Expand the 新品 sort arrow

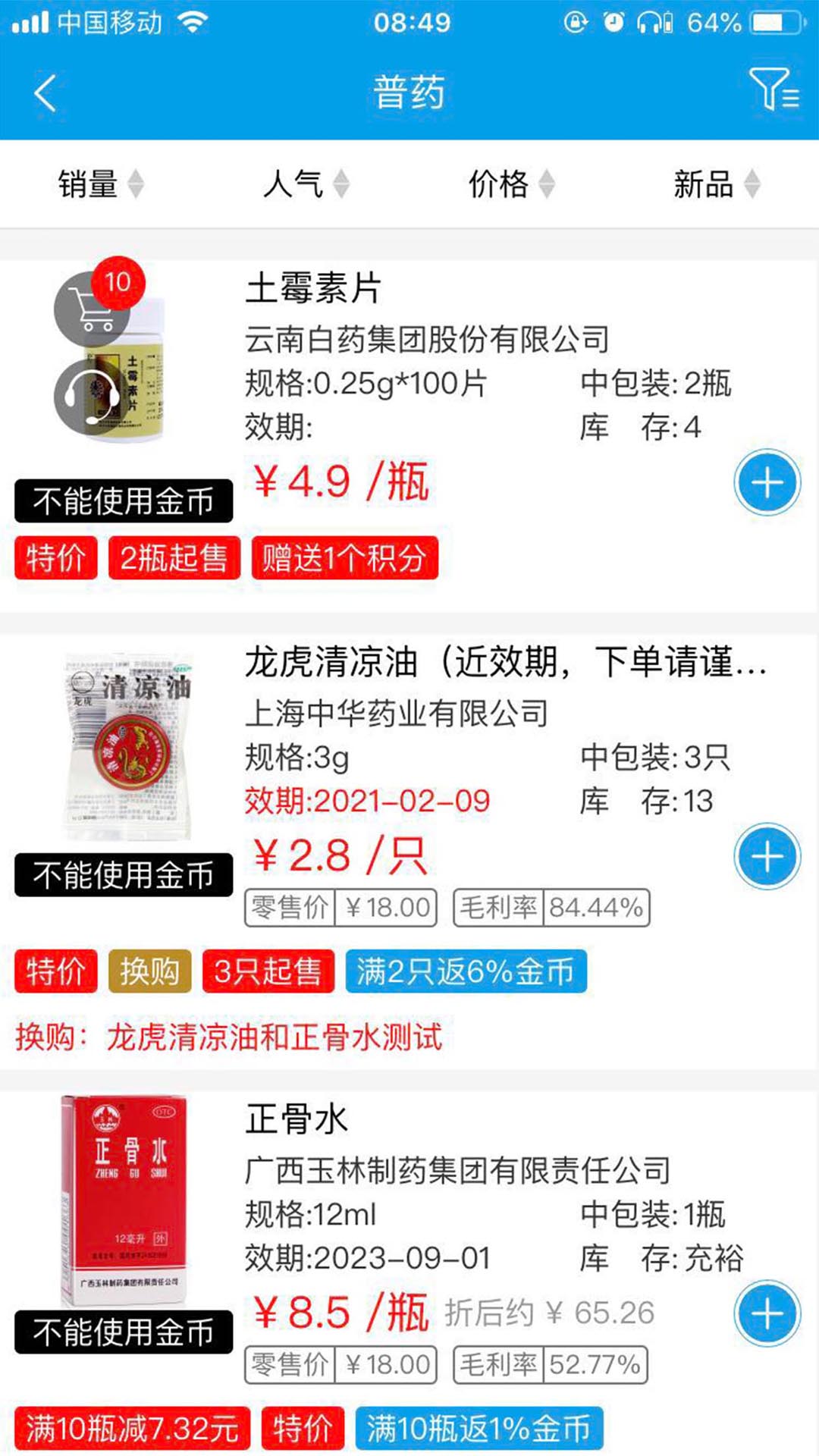tap(752, 184)
